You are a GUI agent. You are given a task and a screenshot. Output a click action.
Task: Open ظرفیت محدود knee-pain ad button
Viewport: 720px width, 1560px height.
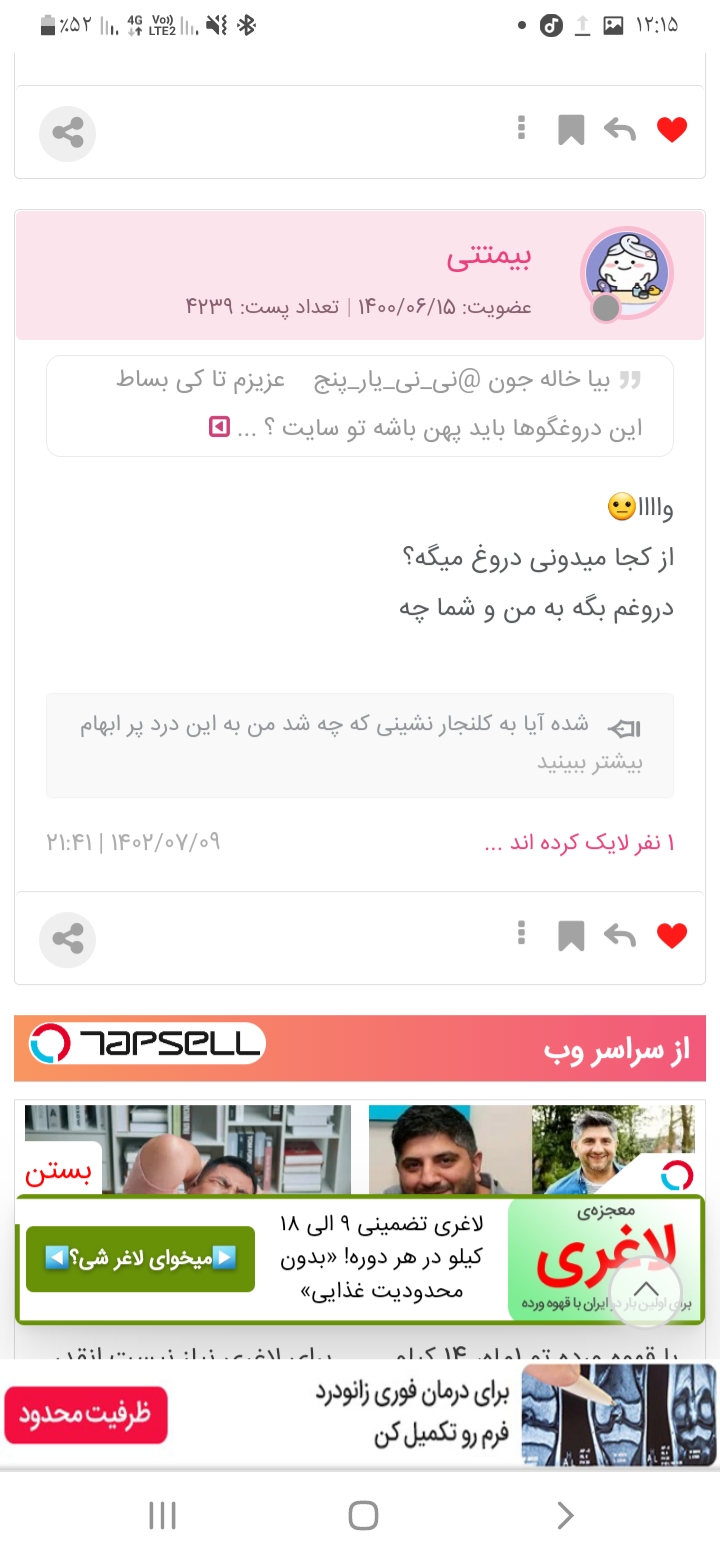pyautogui.click(x=85, y=1415)
